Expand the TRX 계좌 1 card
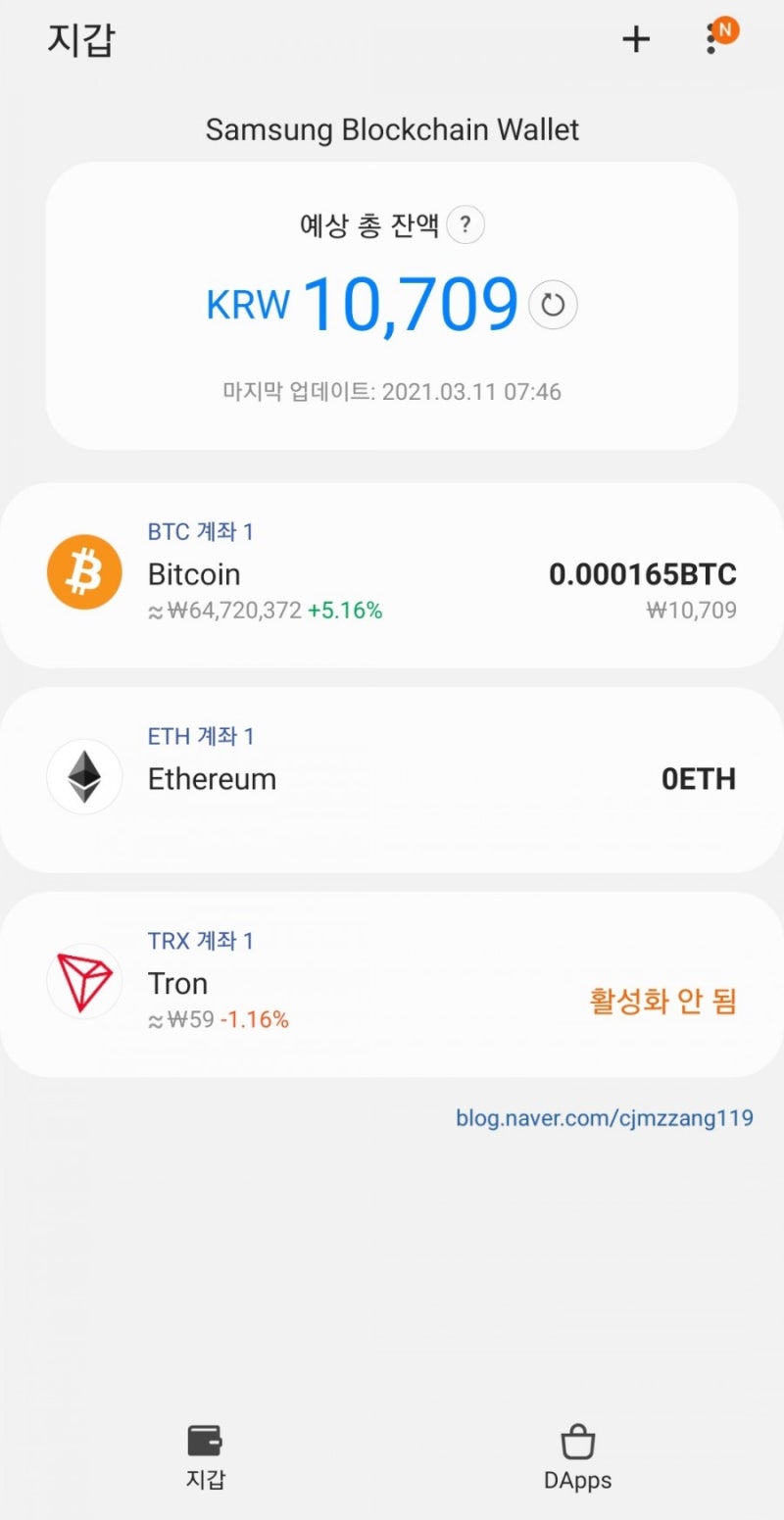The height and width of the screenshot is (1520, 784). pyautogui.click(x=392, y=981)
